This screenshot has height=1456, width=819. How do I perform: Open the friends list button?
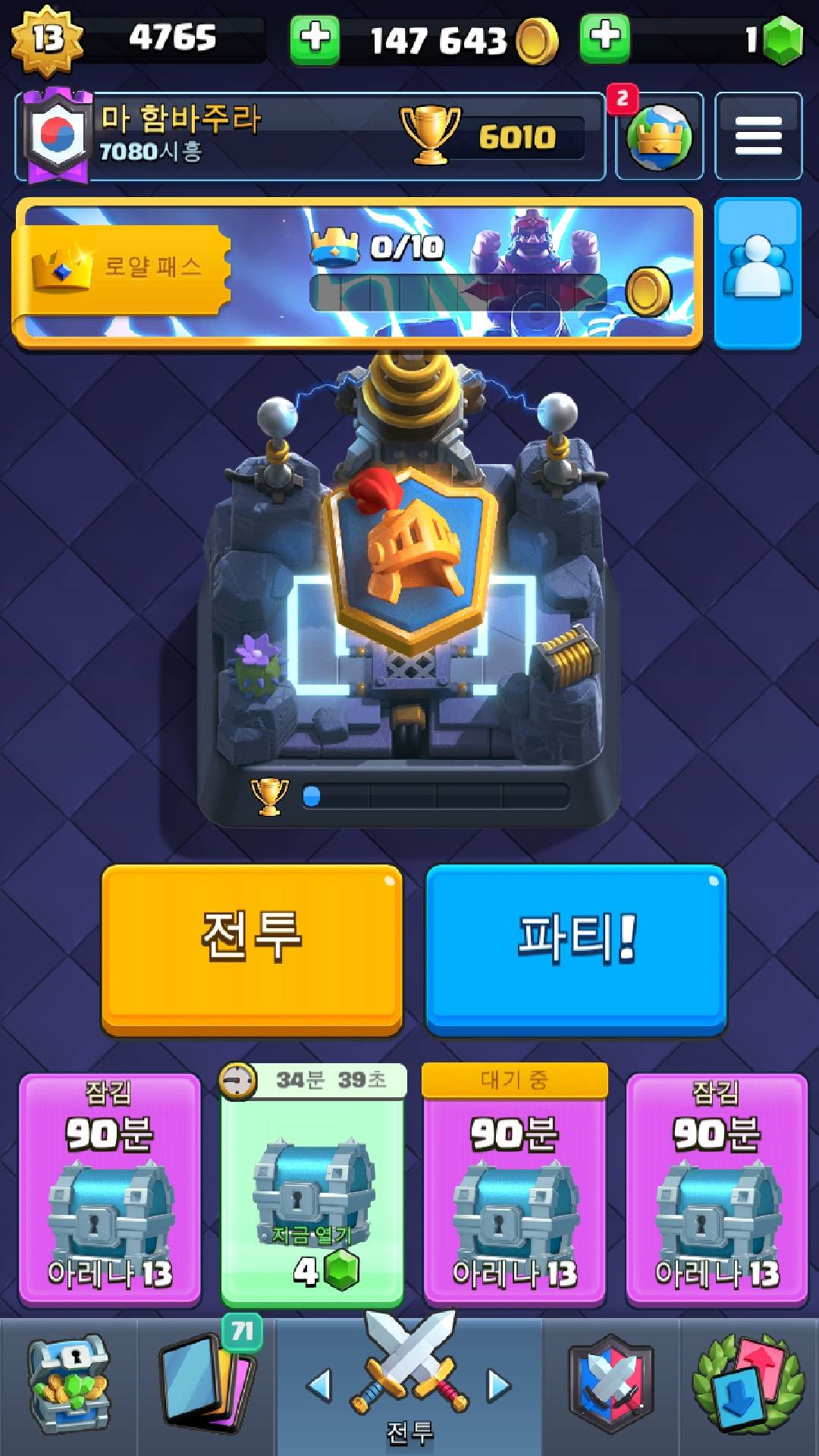(x=758, y=273)
